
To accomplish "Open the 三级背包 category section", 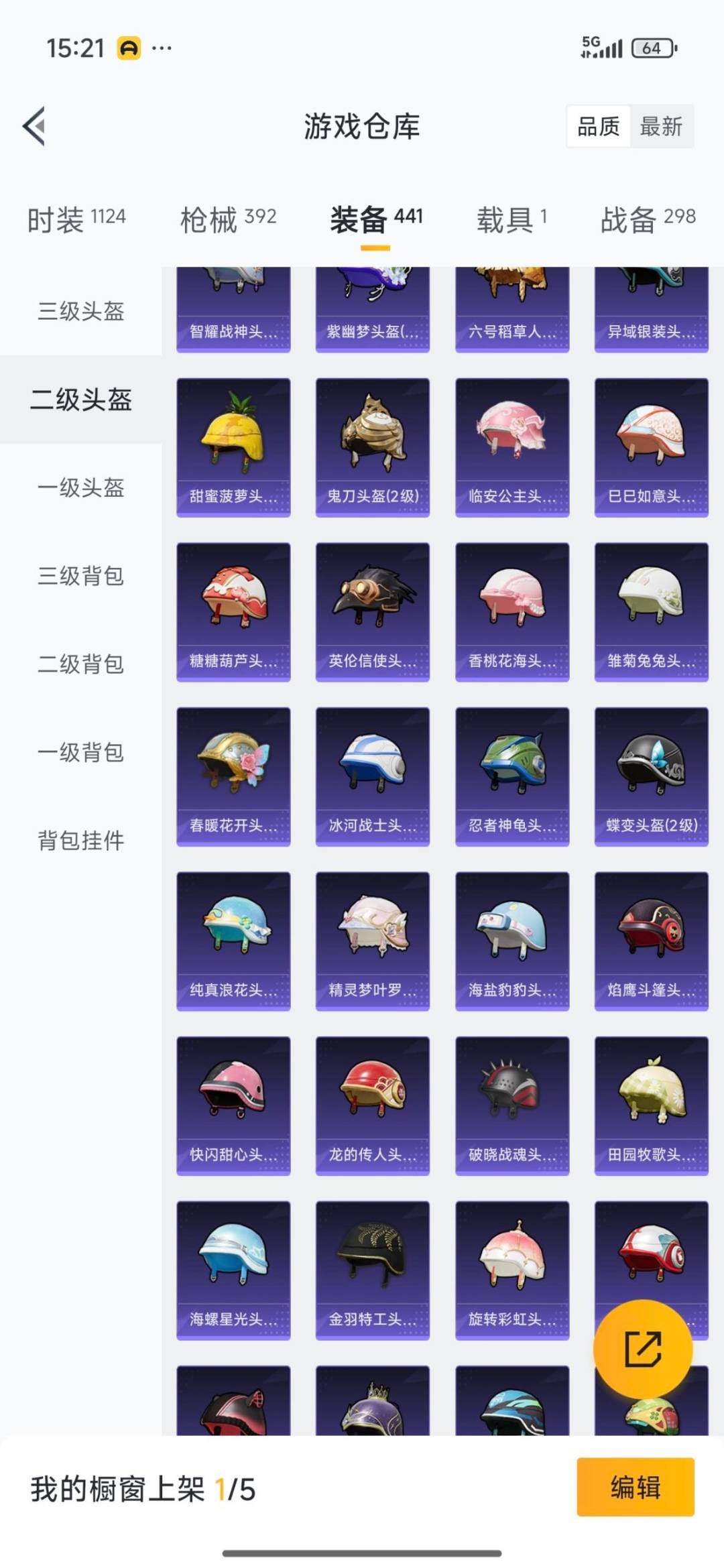I will [80, 577].
